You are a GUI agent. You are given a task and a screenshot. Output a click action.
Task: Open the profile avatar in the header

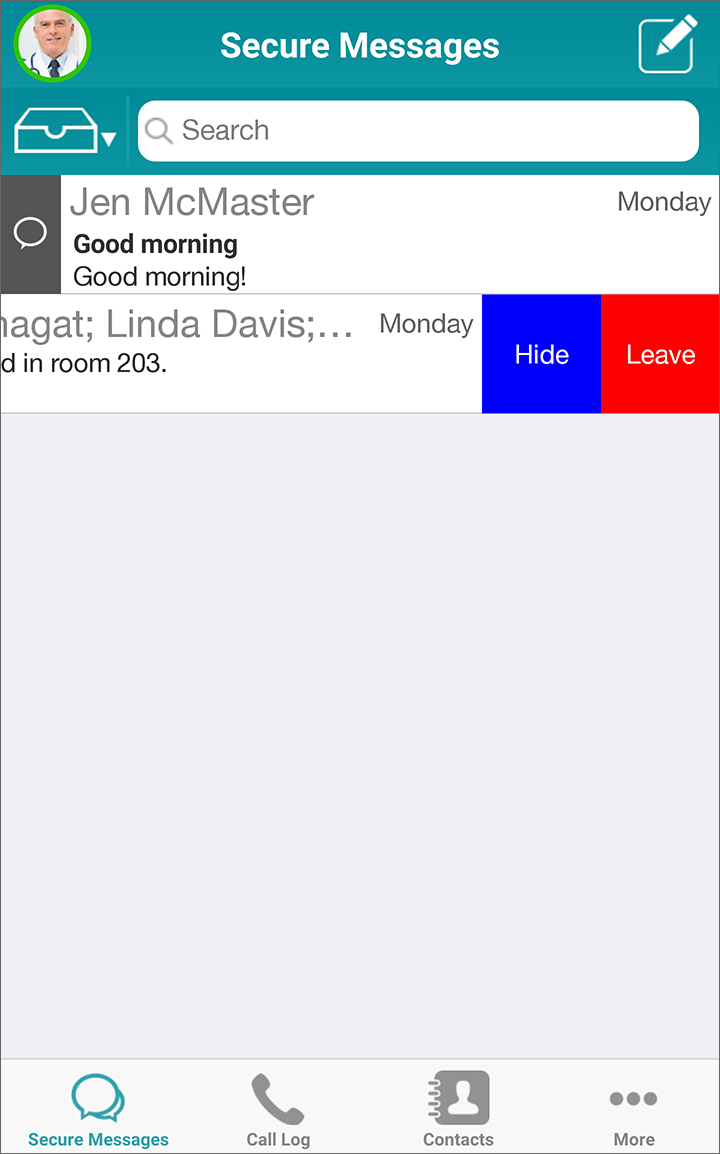[52, 44]
